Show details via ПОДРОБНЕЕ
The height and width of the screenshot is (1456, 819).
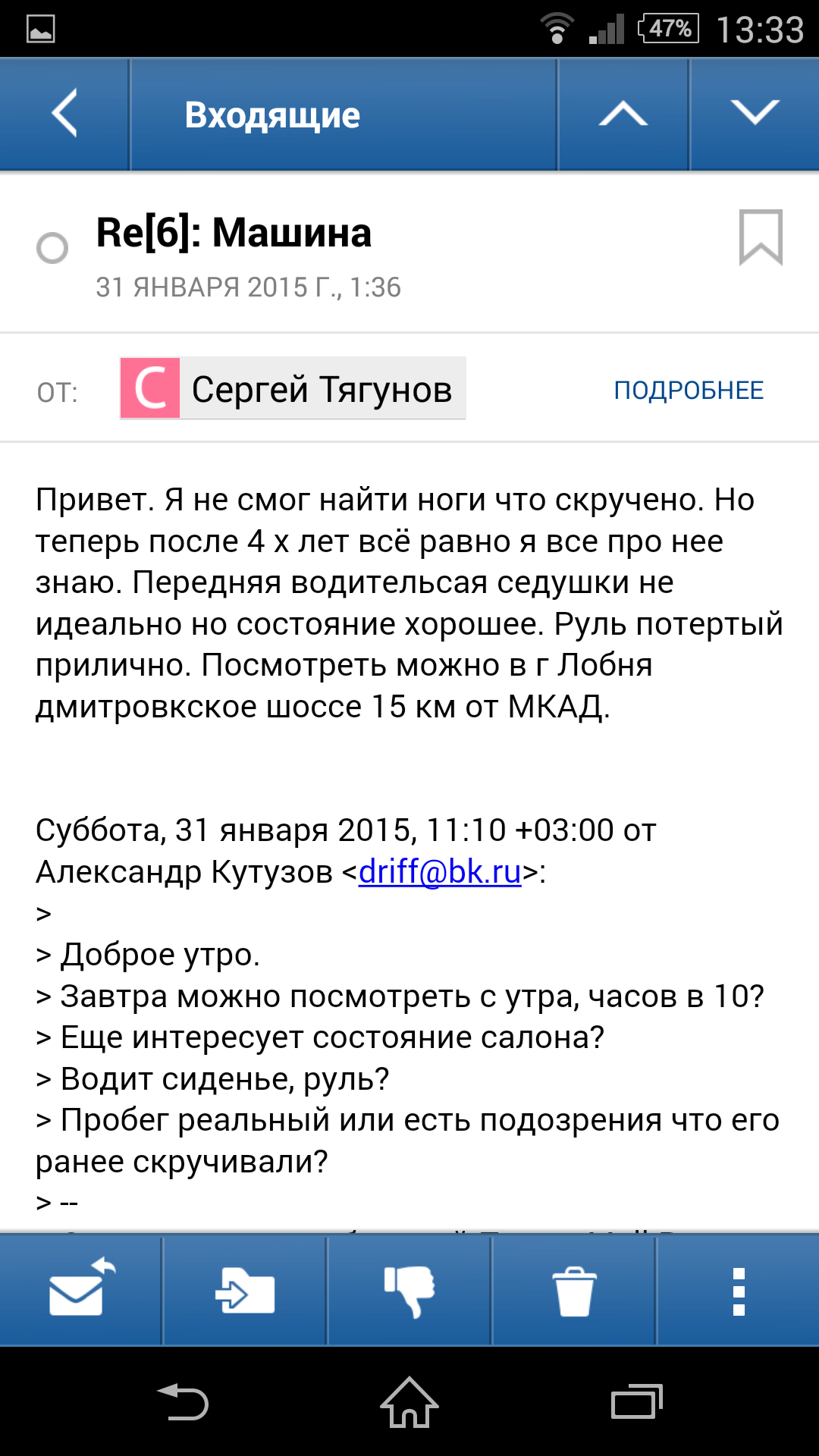(x=688, y=390)
